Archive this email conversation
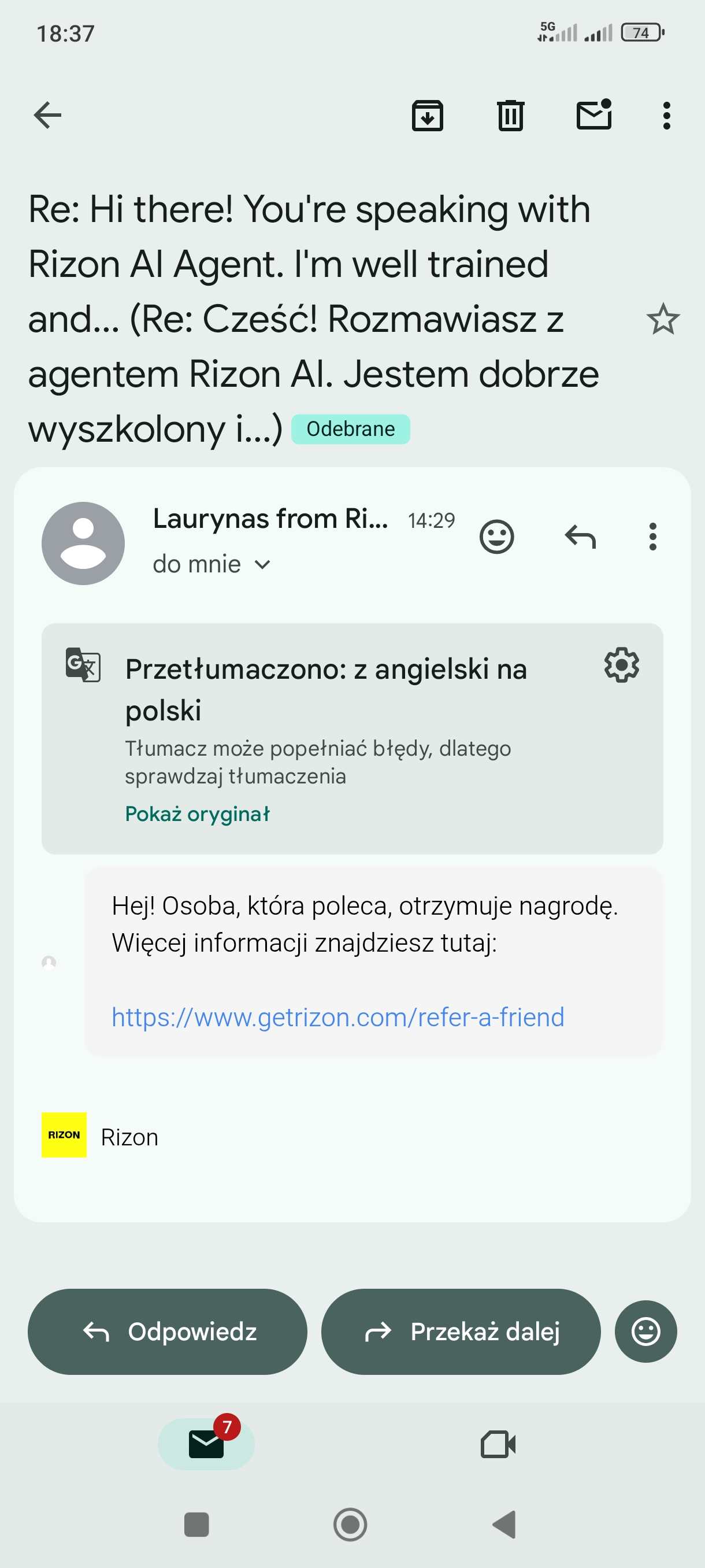 (x=428, y=115)
